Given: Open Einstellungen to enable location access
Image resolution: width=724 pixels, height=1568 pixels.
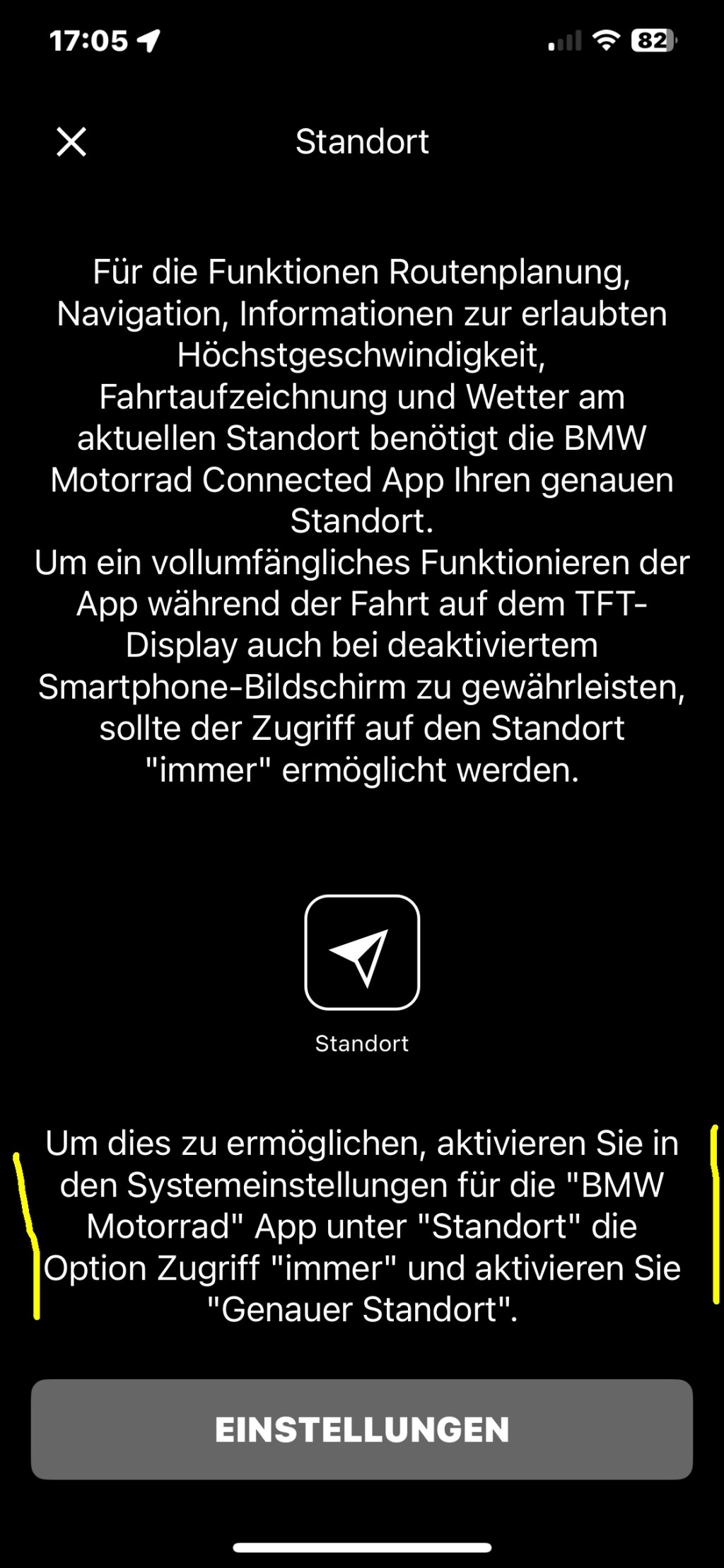Looking at the screenshot, I should pyautogui.click(x=361, y=1429).
